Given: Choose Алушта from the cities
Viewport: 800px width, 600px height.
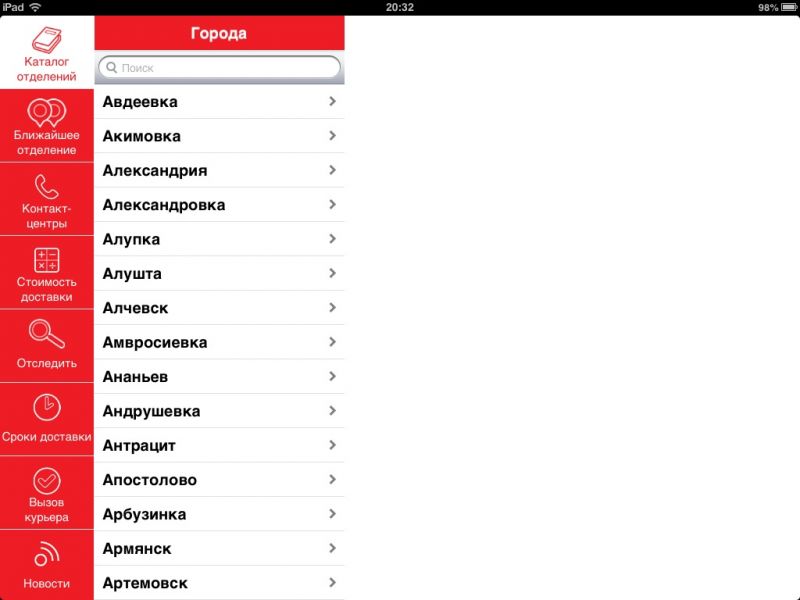Looking at the screenshot, I should 220,274.
